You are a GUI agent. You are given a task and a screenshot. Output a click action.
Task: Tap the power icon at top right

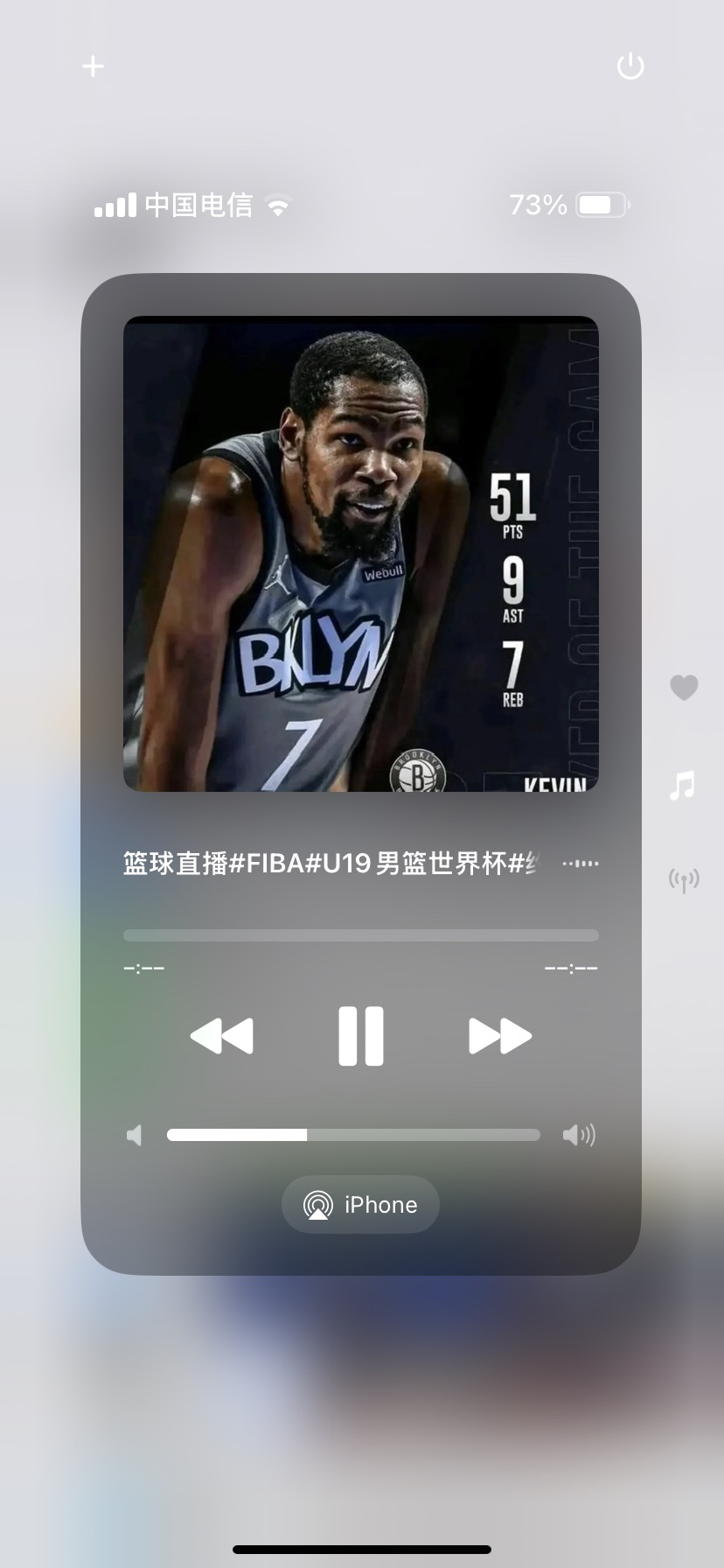coord(630,66)
